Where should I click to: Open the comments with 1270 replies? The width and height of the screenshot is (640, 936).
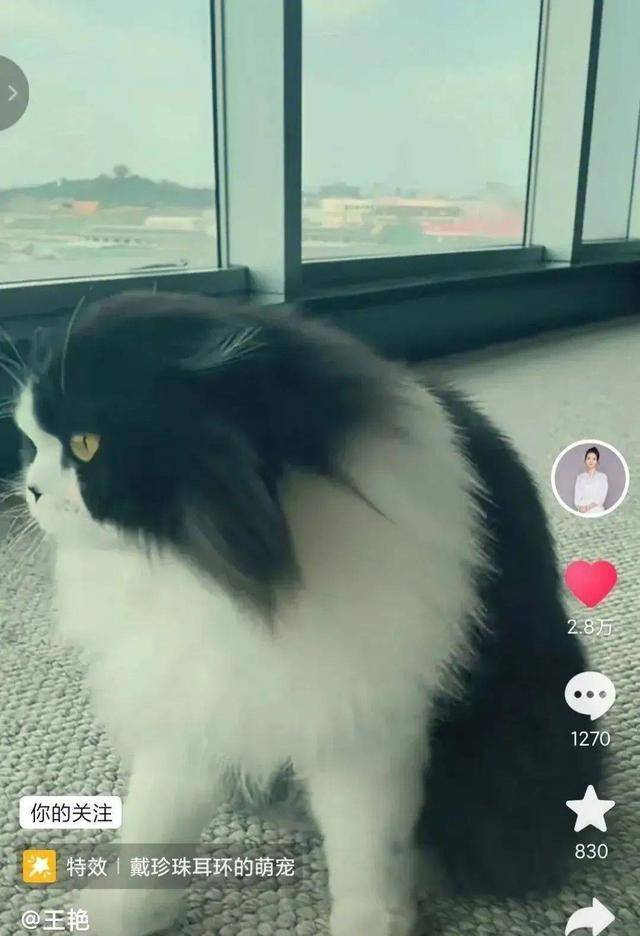click(590, 696)
